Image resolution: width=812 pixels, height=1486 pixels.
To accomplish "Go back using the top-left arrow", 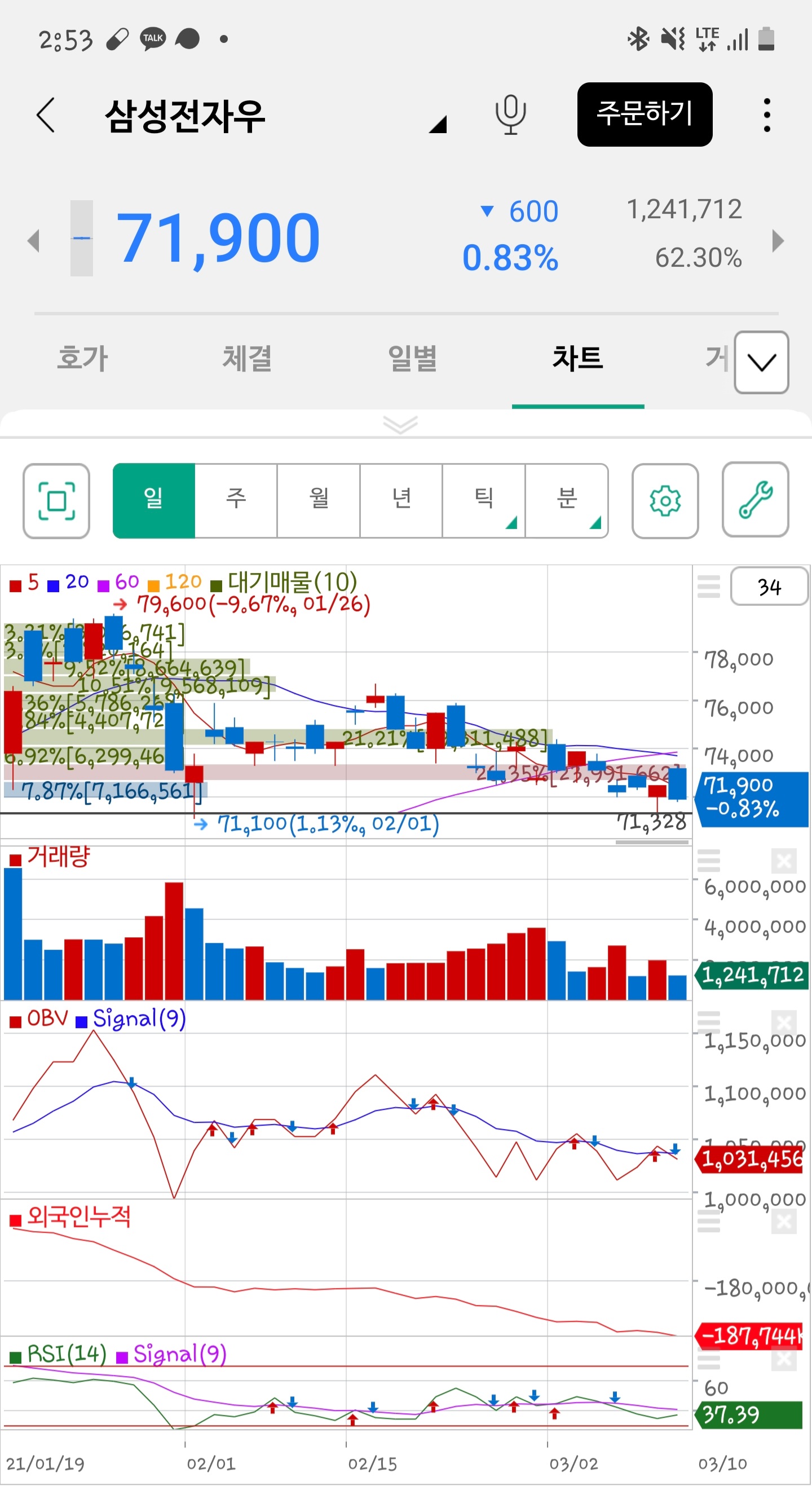I will (x=46, y=115).
